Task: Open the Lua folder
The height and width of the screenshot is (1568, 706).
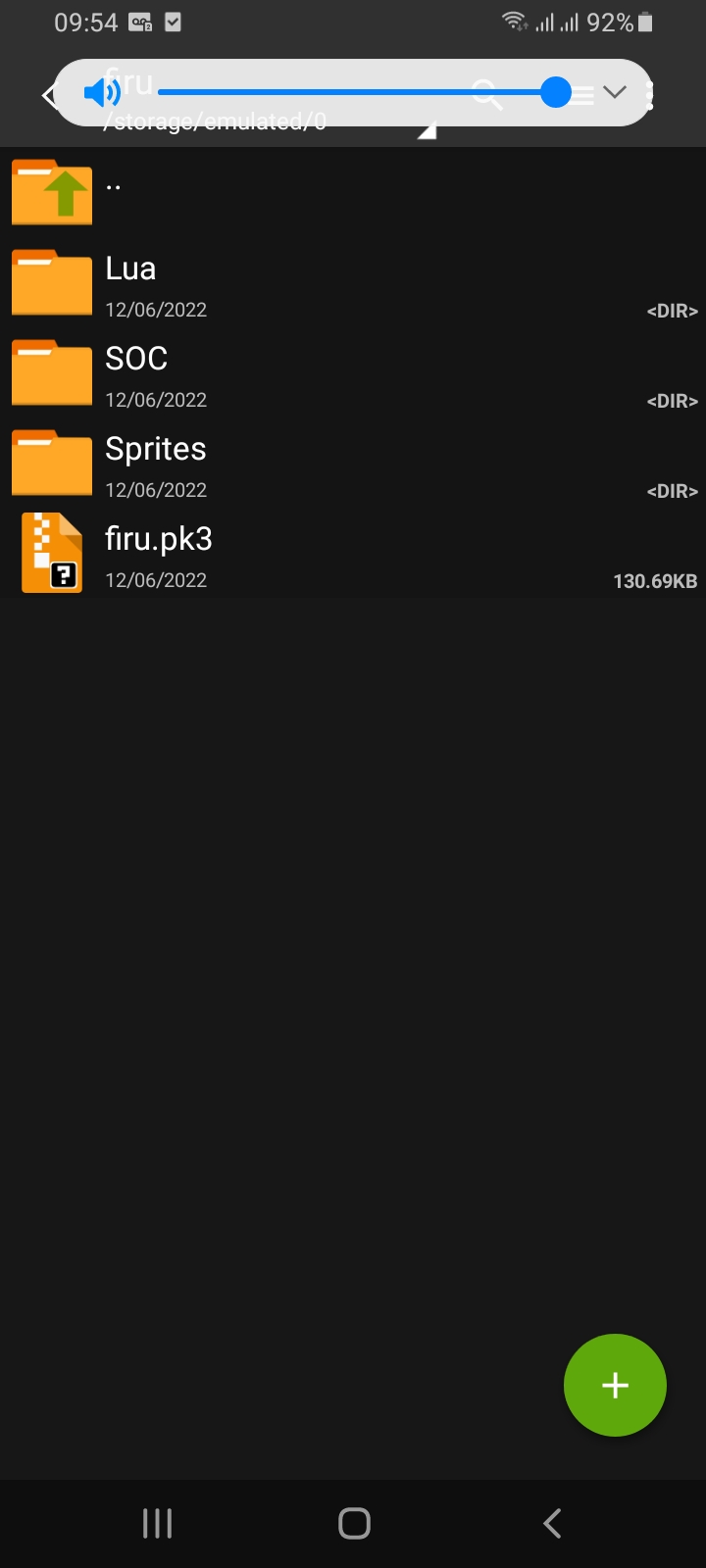Action: coord(353,282)
